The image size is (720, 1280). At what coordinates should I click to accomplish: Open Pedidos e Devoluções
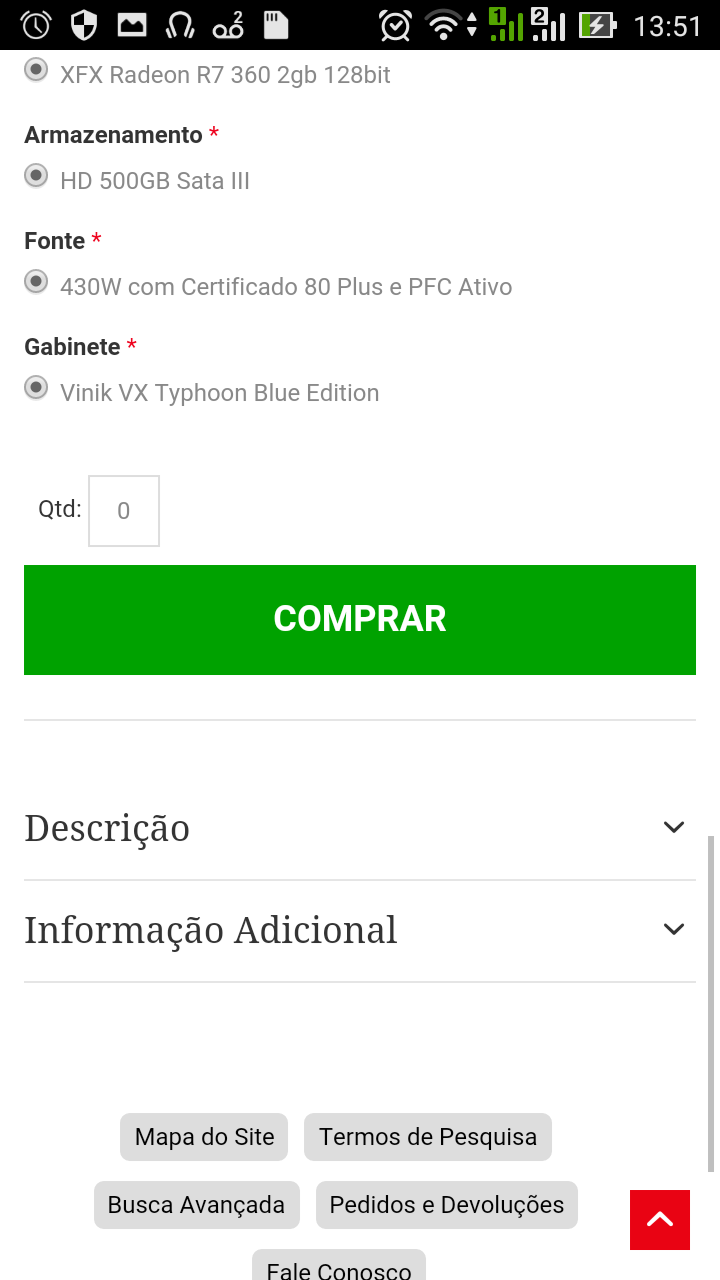click(447, 1205)
